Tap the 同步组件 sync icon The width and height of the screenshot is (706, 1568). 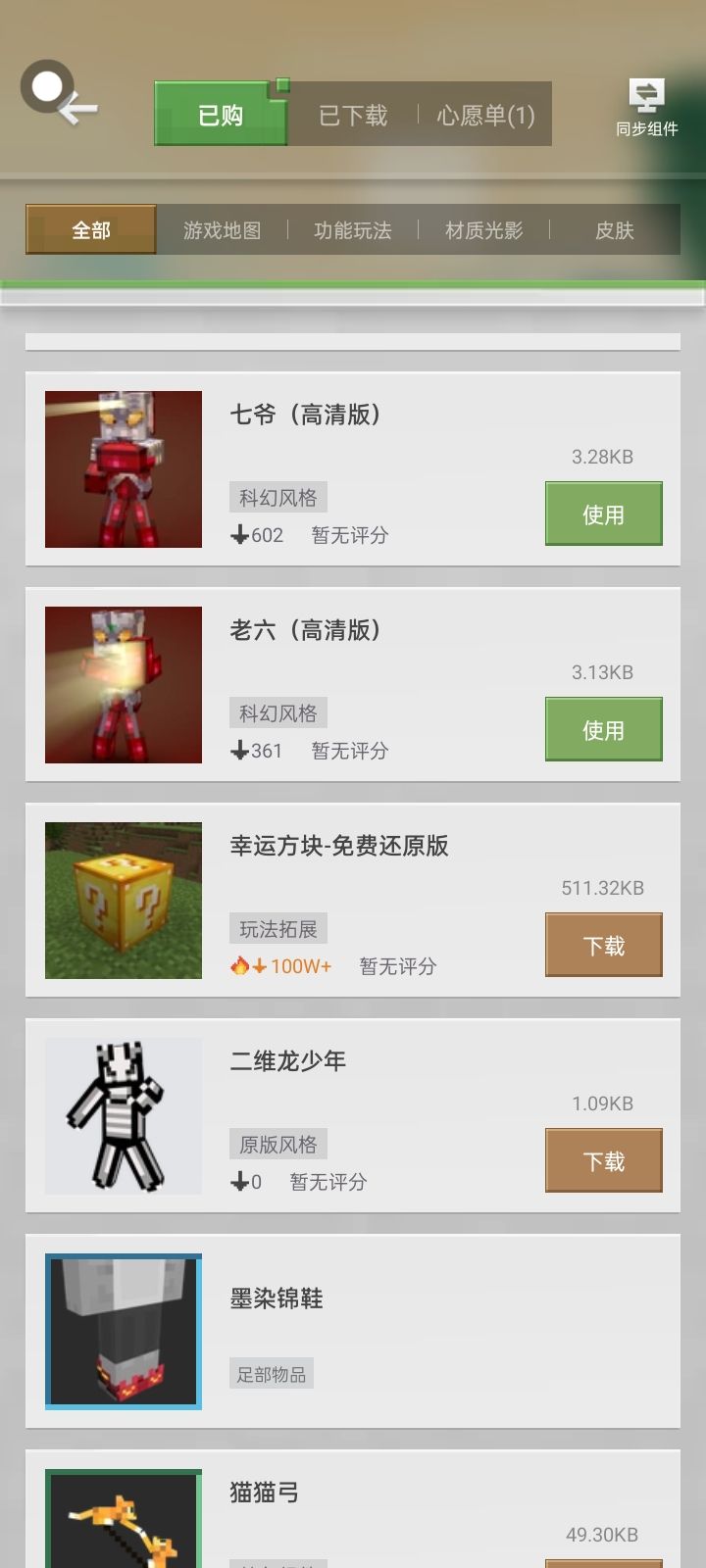pyautogui.click(x=647, y=108)
